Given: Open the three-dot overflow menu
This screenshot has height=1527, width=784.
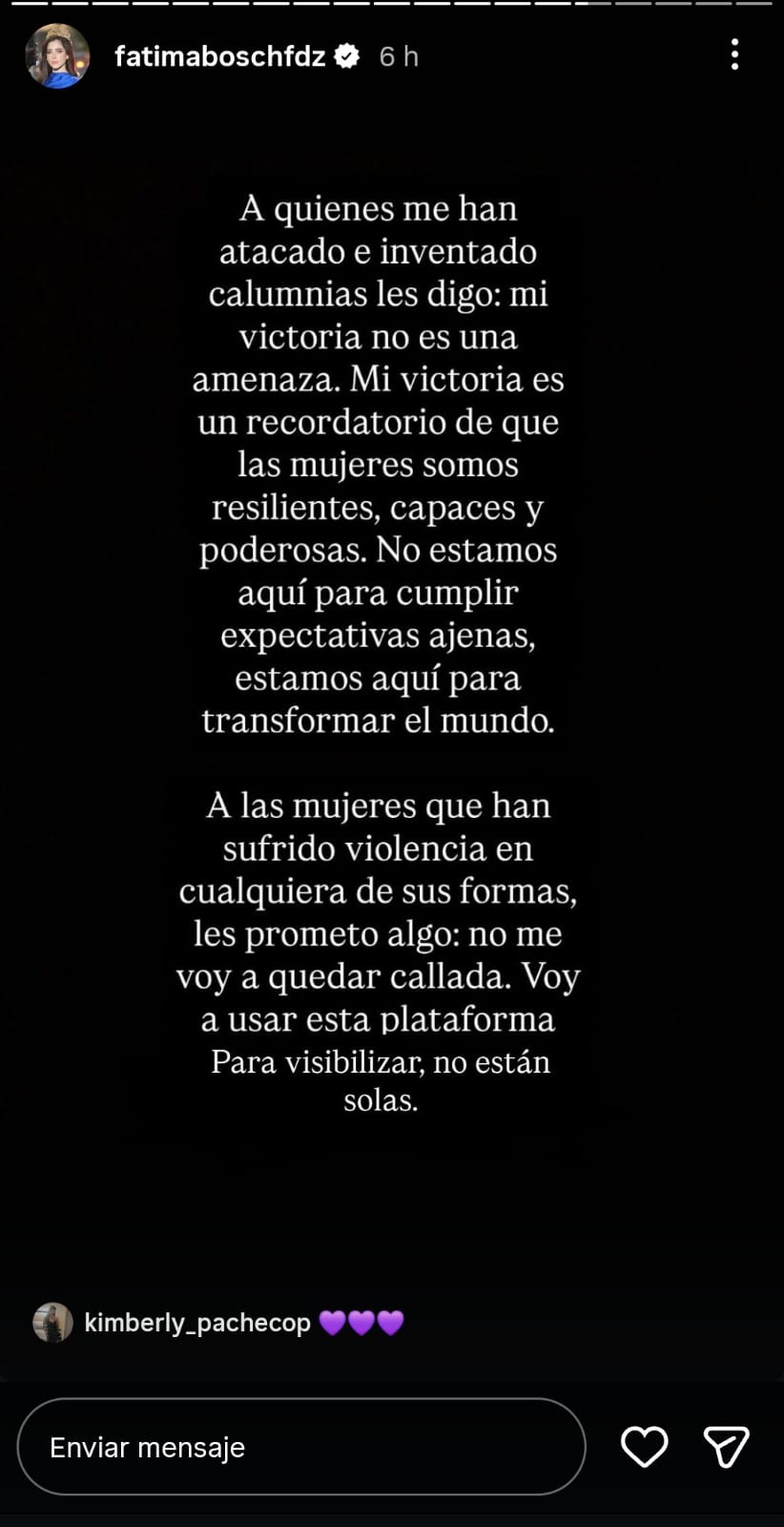Looking at the screenshot, I should (734, 55).
